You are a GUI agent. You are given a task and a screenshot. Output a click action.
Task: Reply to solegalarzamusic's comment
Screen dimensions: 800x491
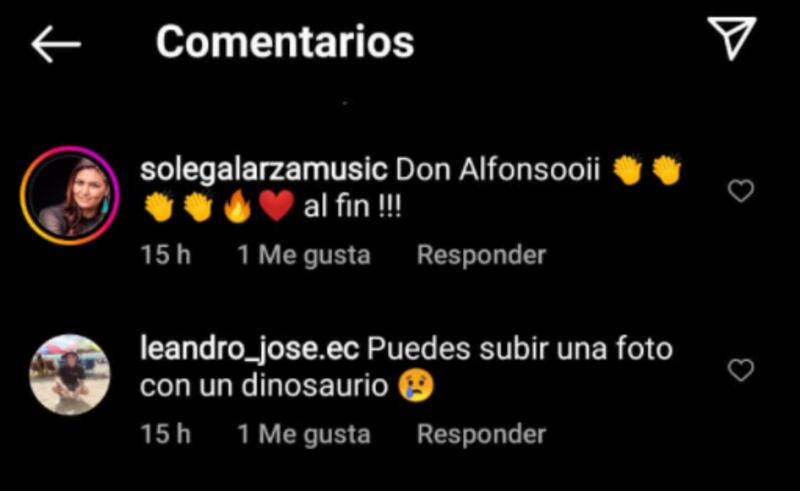[x=481, y=255]
